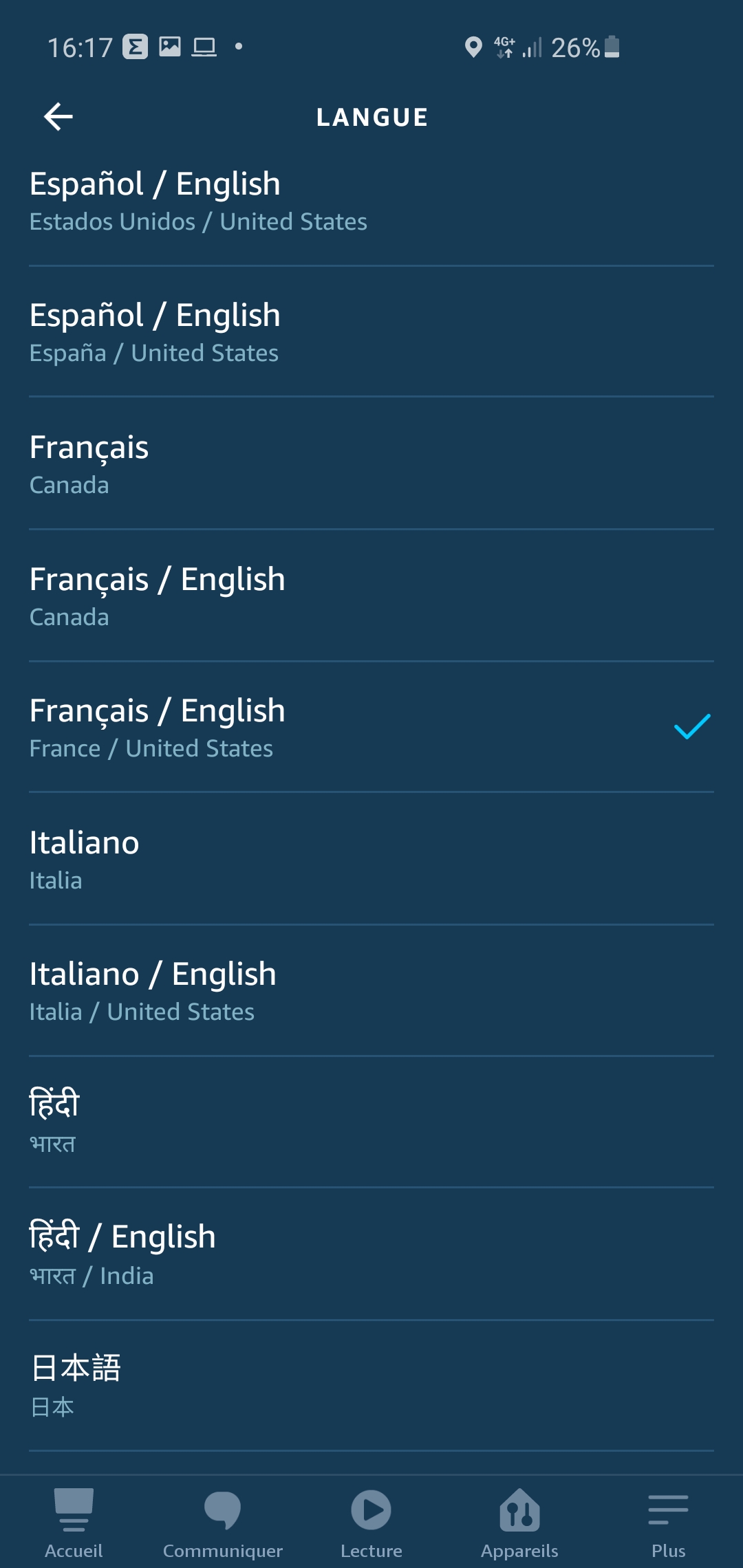Choose Italiano / English option
743x1568 pixels.
click(x=371, y=991)
